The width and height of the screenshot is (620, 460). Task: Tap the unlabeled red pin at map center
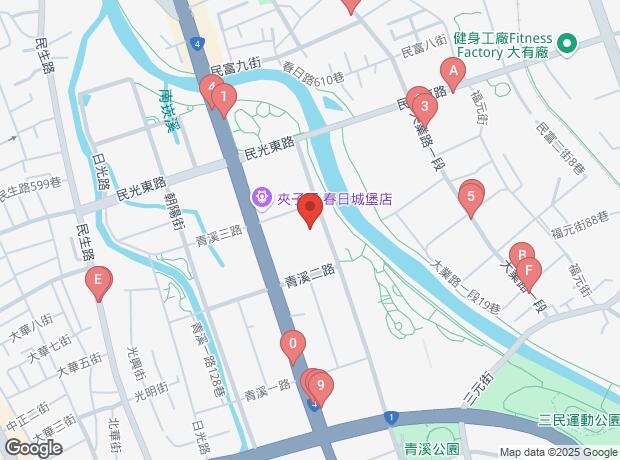(310, 210)
